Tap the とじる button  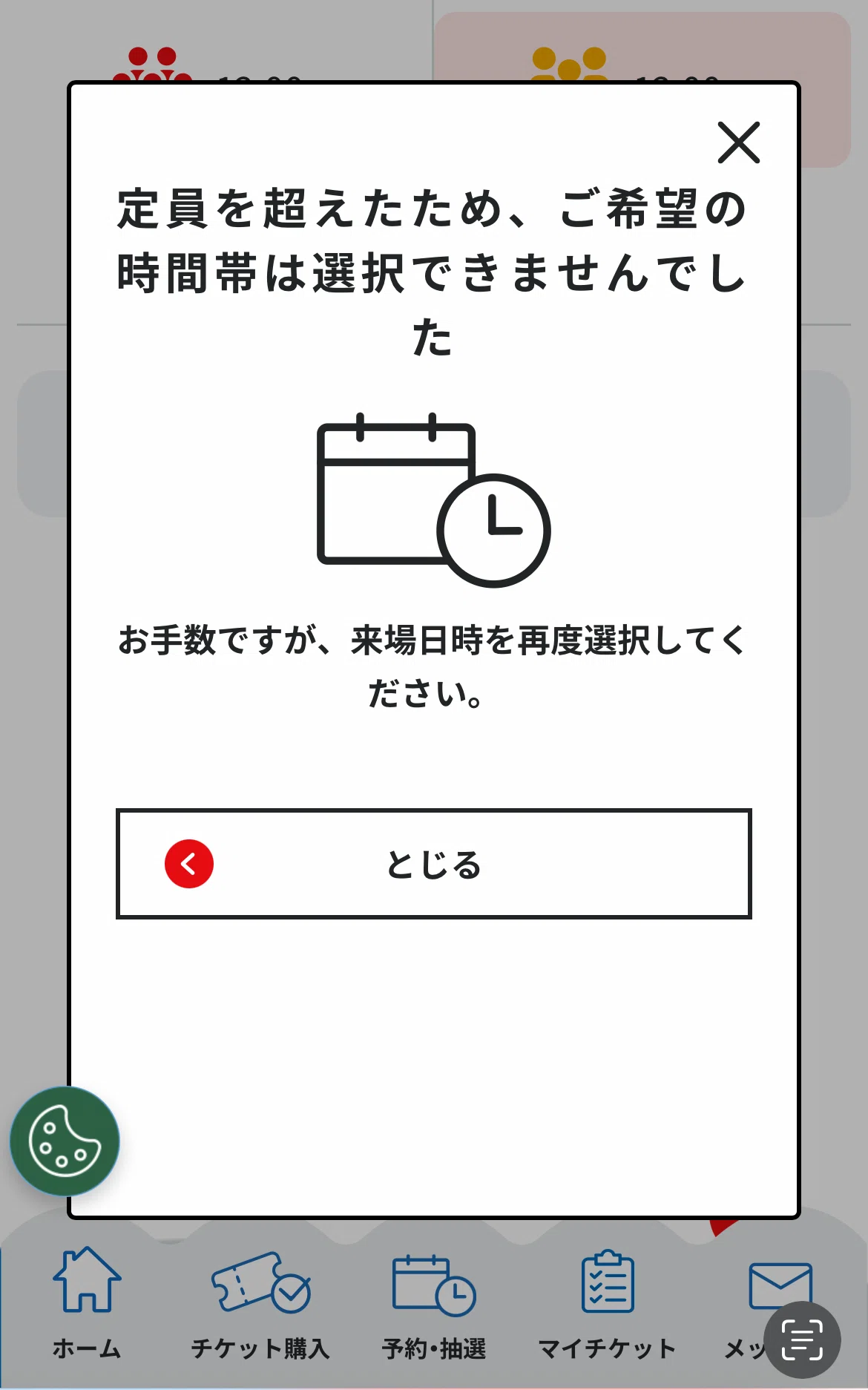tap(434, 864)
